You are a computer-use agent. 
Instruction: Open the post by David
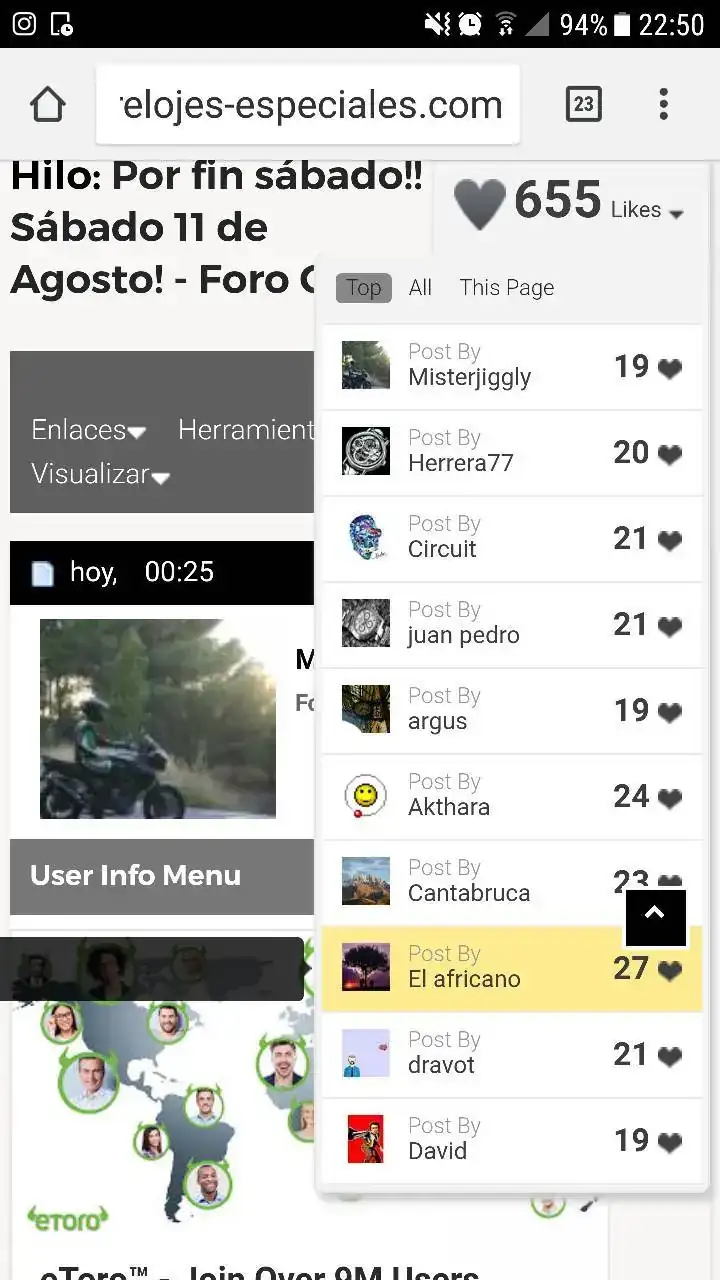point(511,1140)
